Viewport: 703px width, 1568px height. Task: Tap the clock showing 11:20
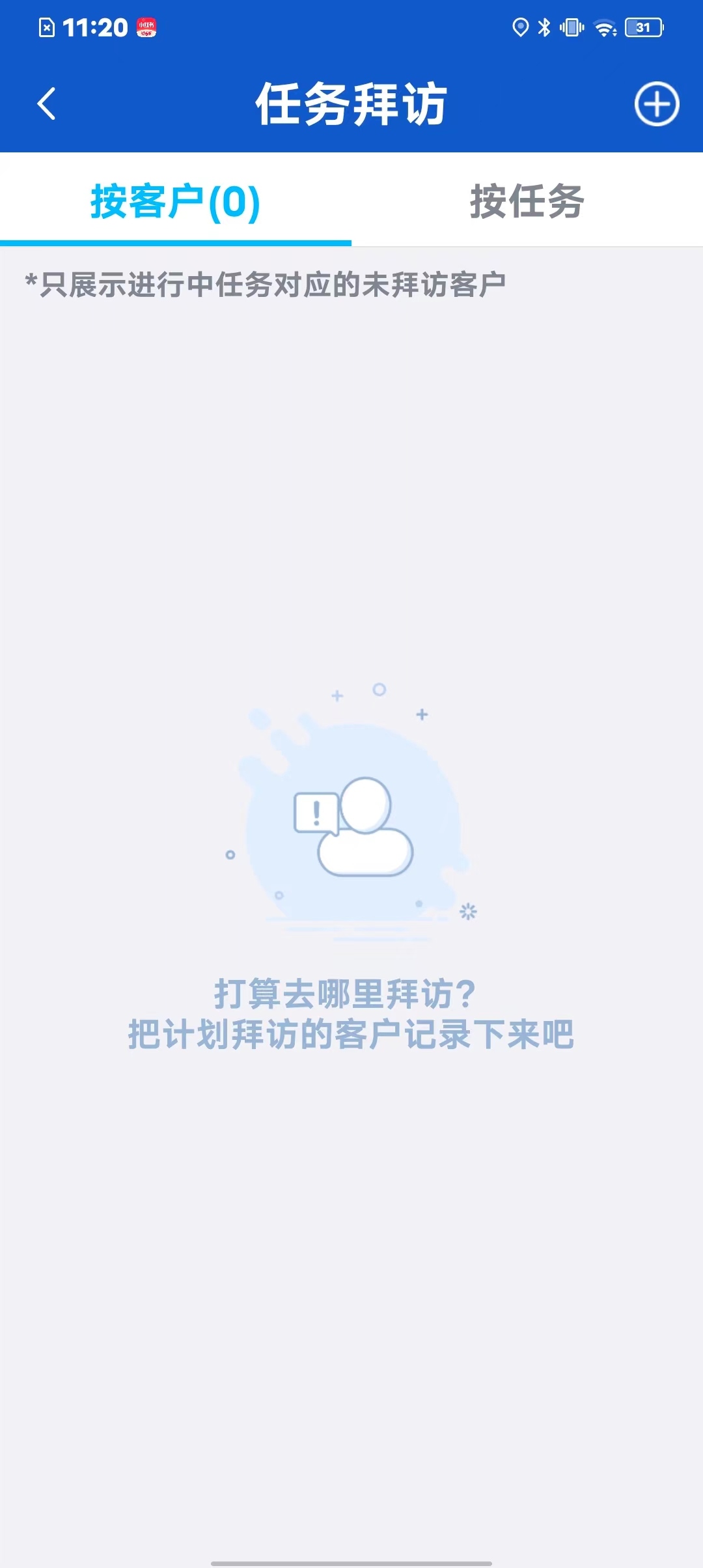(x=96, y=27)
